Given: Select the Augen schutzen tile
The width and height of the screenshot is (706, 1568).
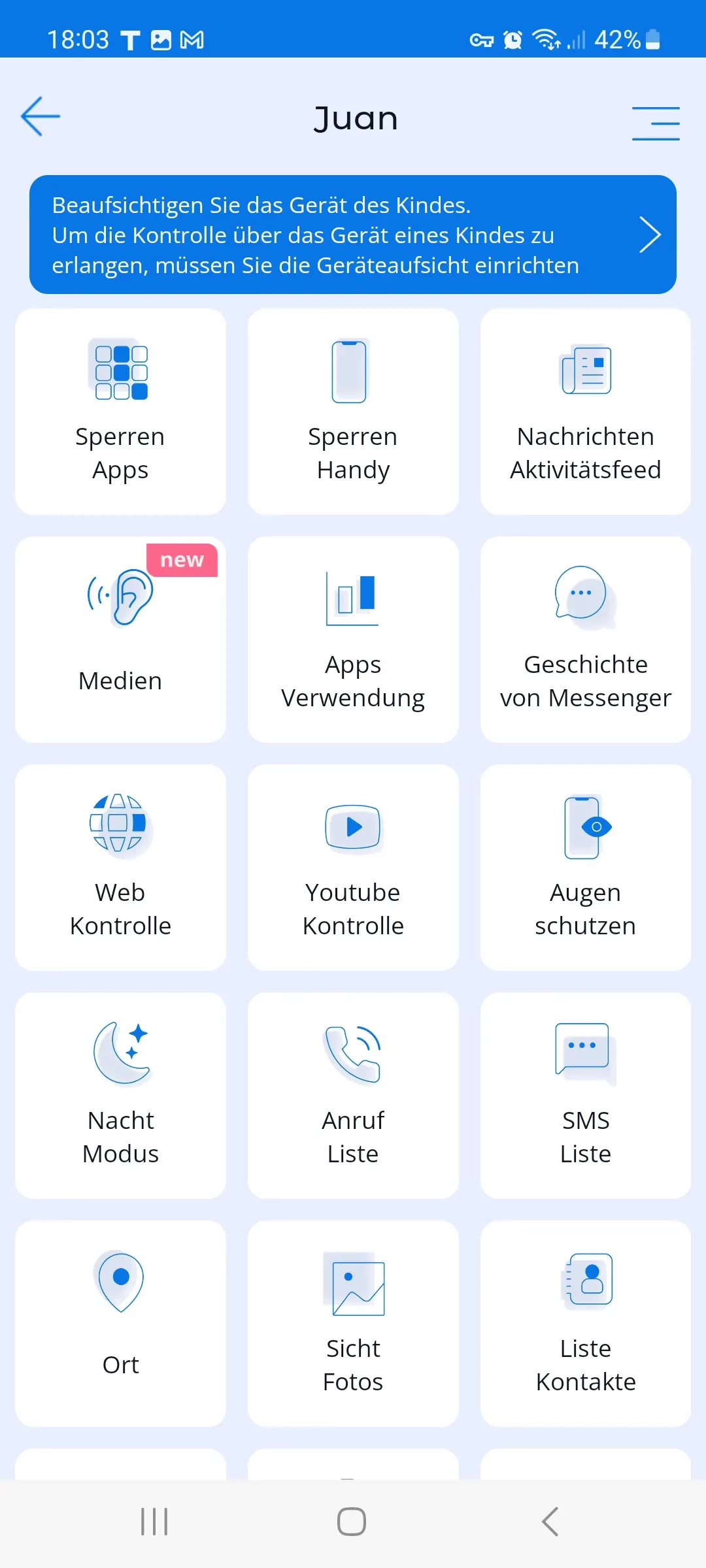Looking at the screenshot, I should point(585,867).
